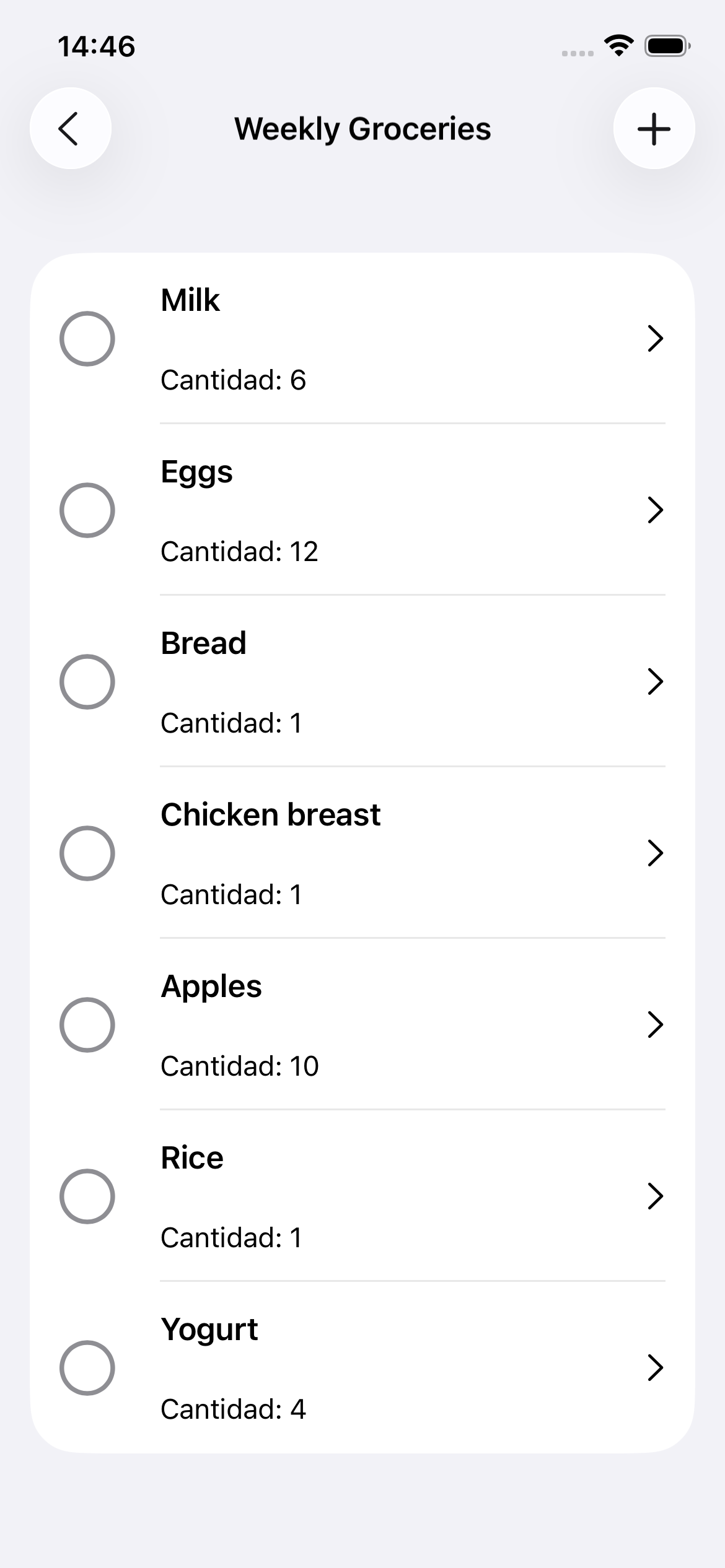This screenshot has width=725, height=1568.
Task: Tick the circle next to Bread
Action: pos(87,682)
